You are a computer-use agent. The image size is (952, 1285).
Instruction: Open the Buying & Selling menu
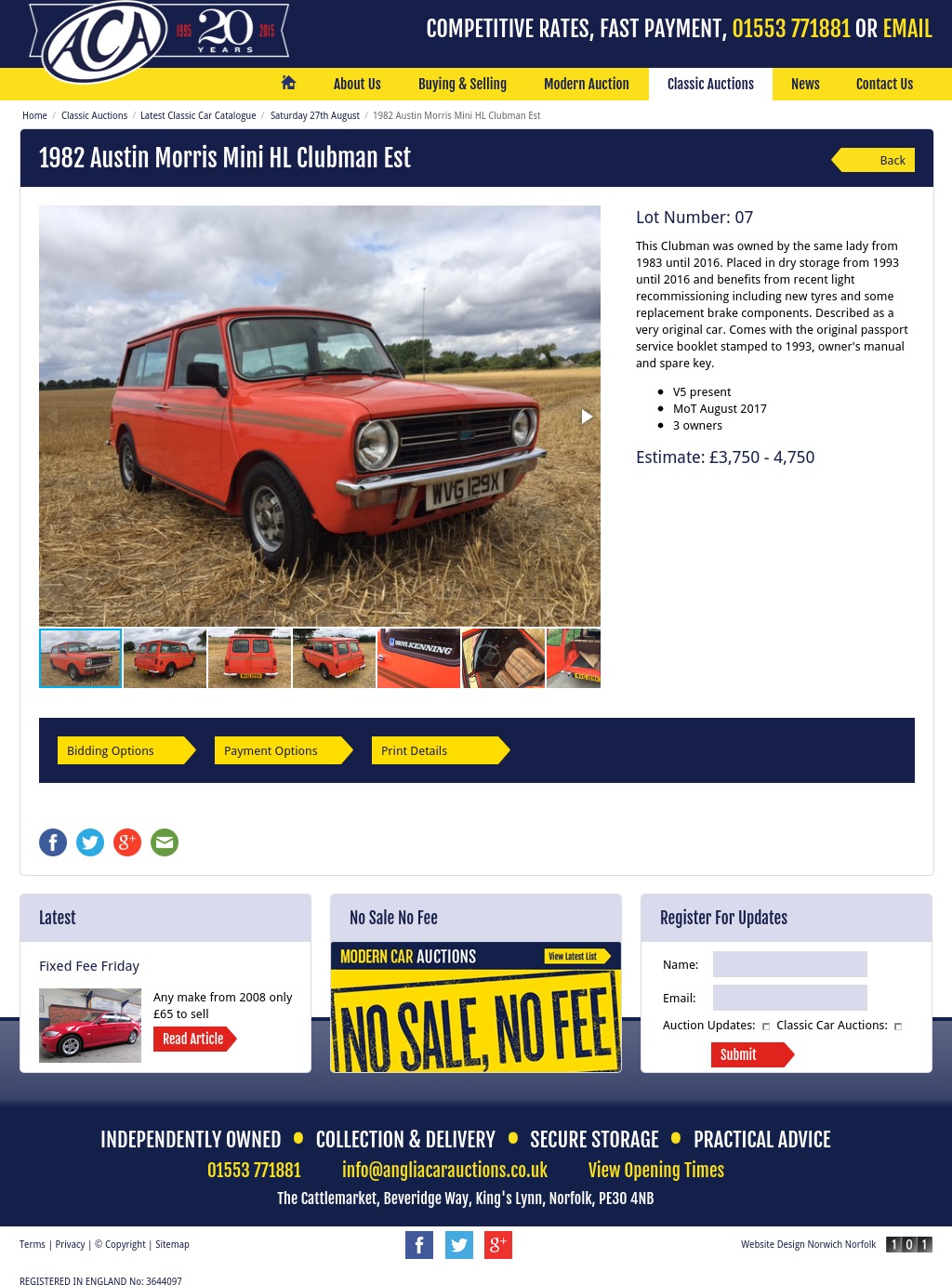(x=462, y=84)
